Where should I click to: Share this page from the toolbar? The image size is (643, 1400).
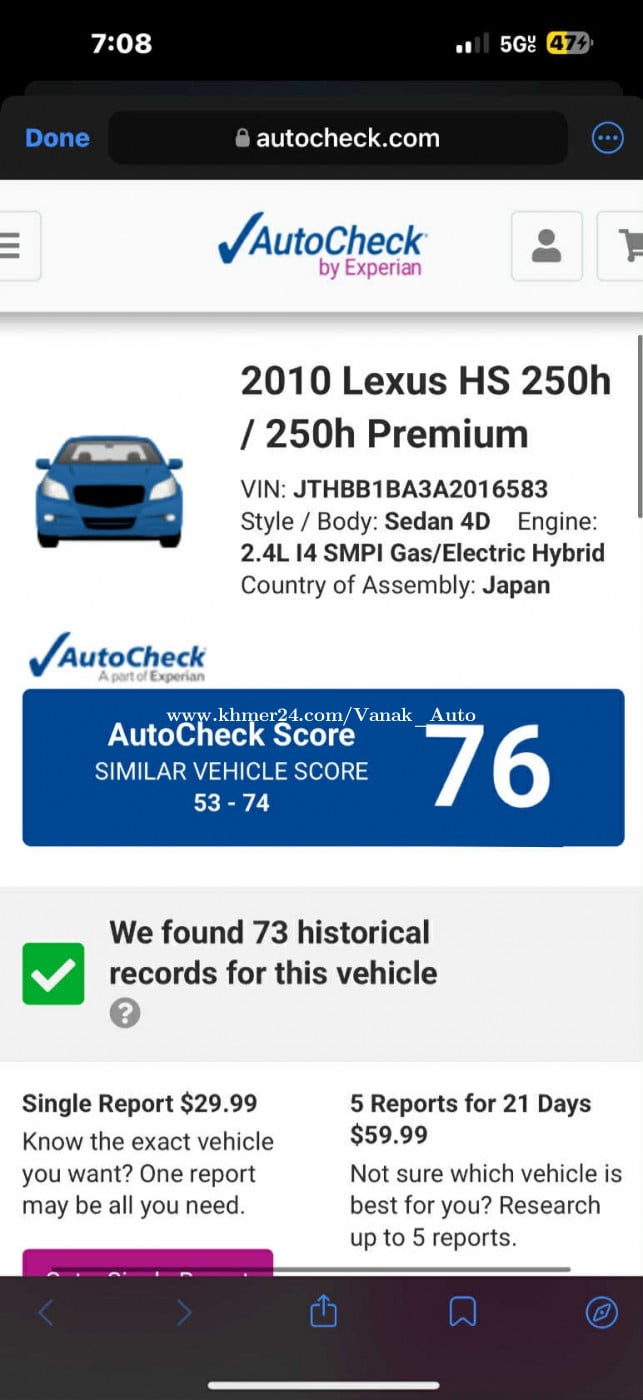[323, 1312]
